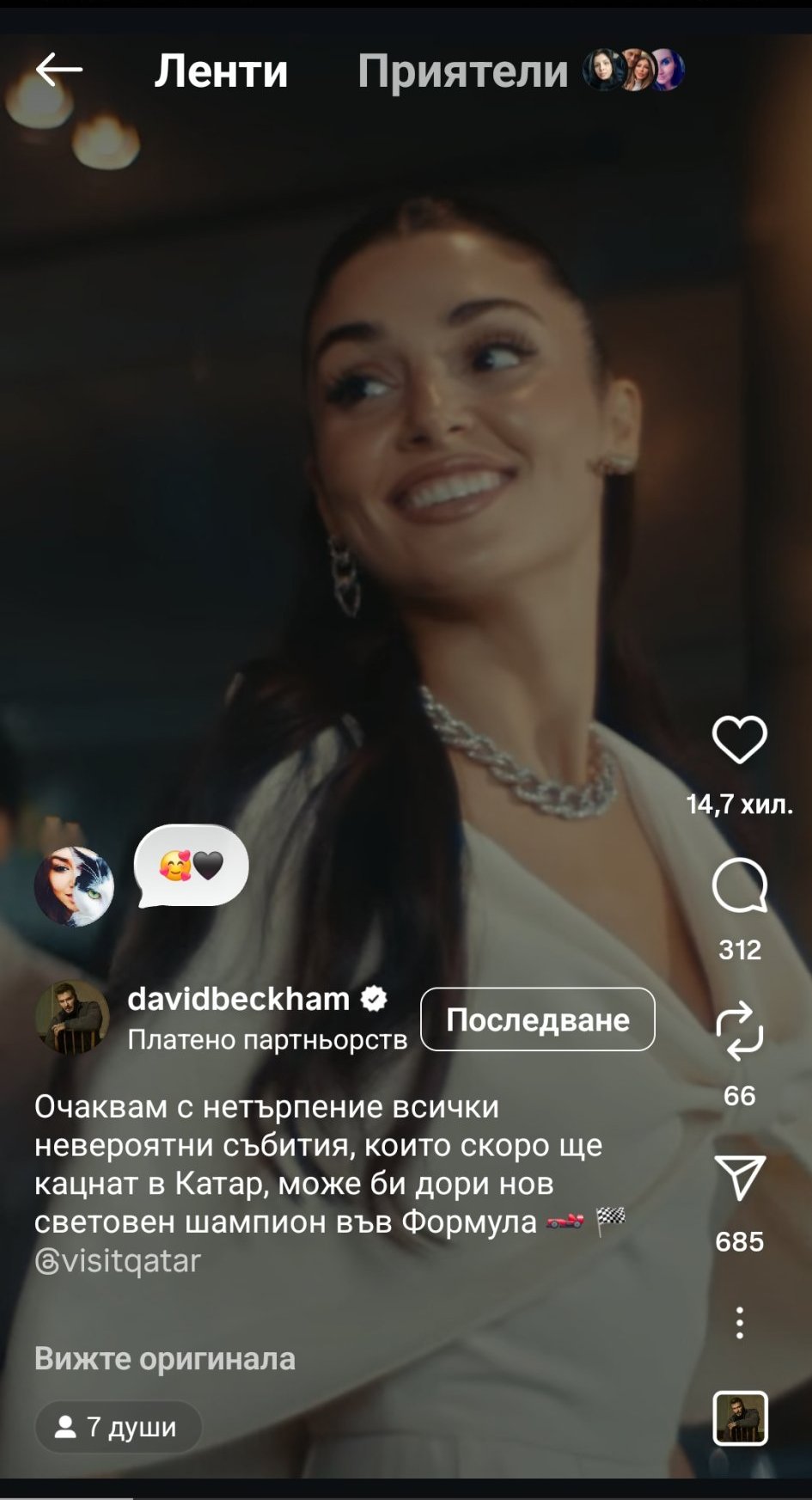Share the reel via the send icon

[x=739, y=1177]
